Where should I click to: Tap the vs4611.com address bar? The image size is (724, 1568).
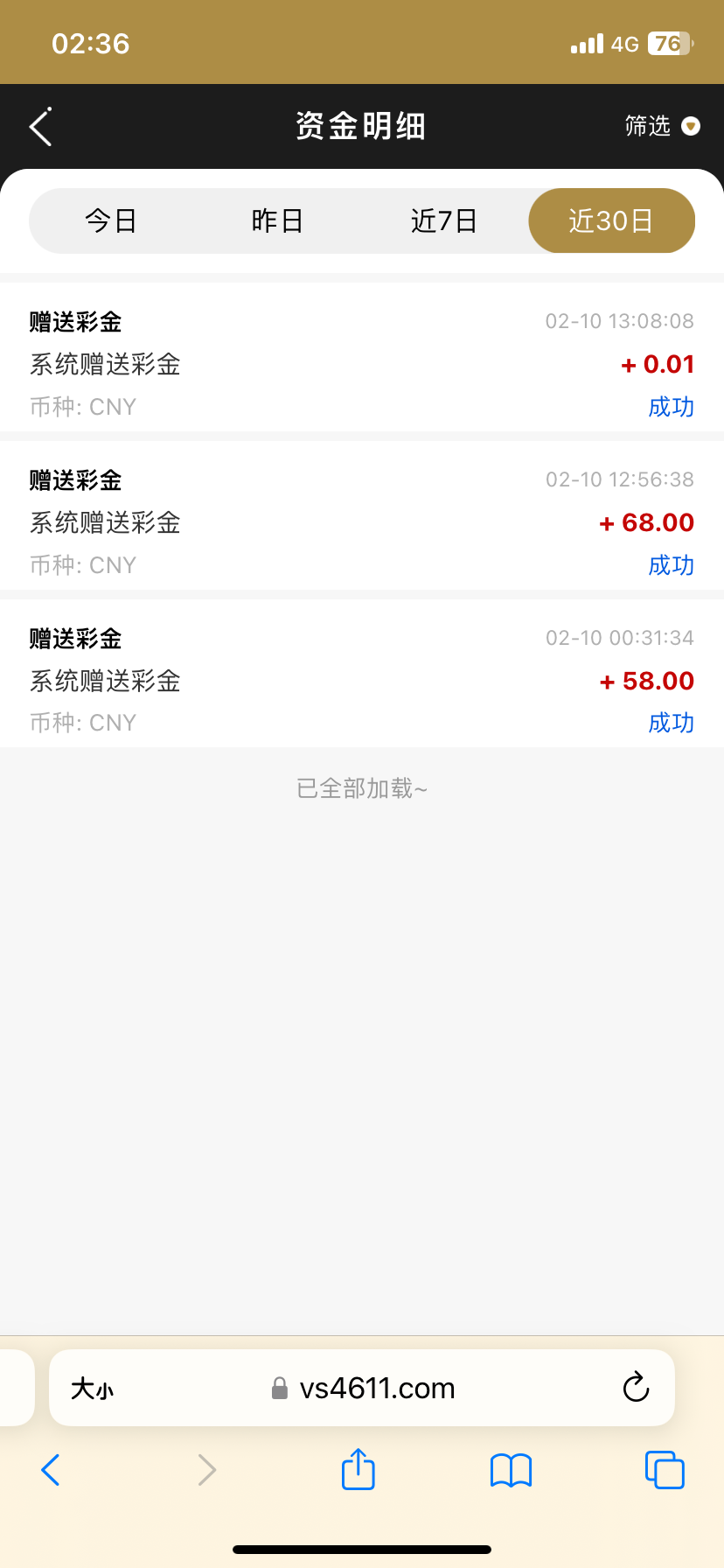[x=377, y=1388]
